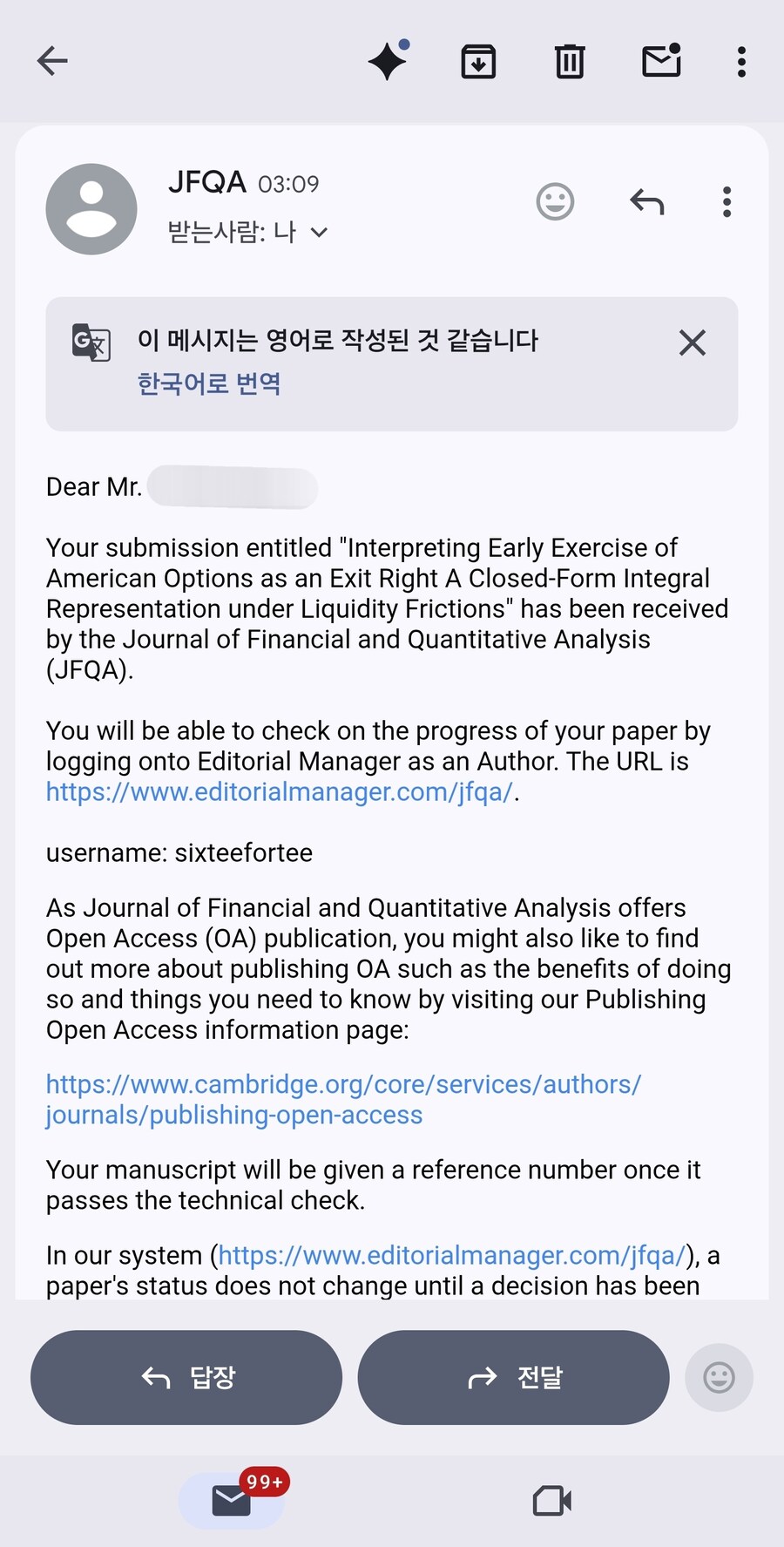Open the top app bar overflow menu
The height and width of the screenshot is (1547, 784).
[x=741, y=61]
